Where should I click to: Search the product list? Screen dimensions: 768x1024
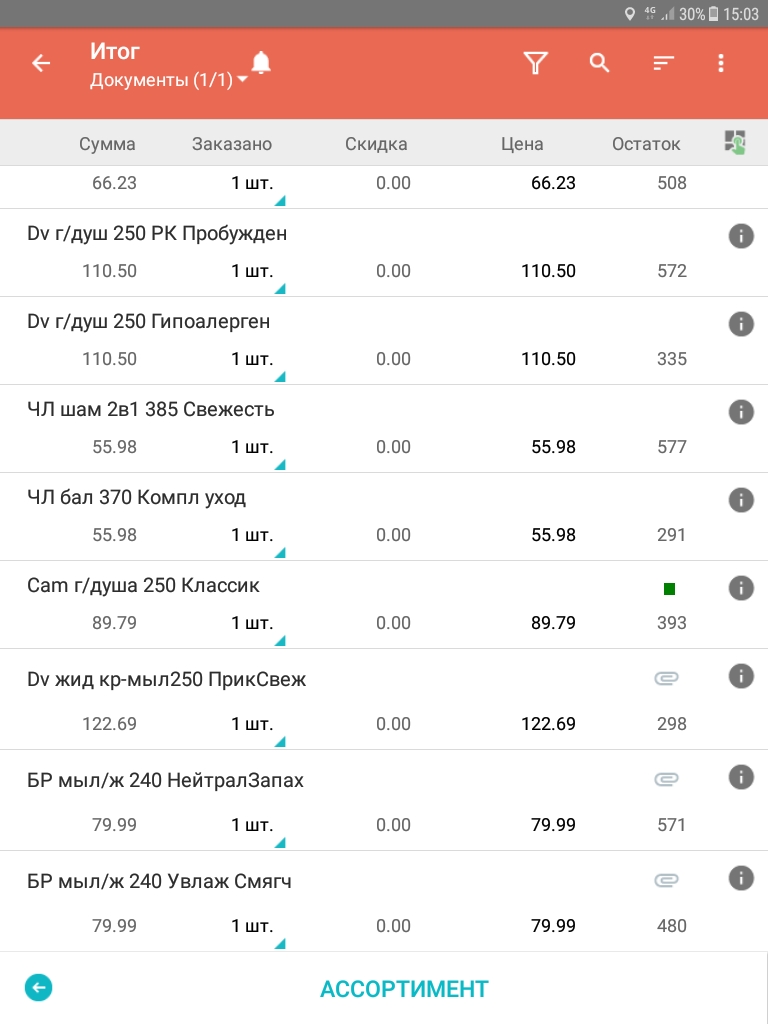click(599, 63)
